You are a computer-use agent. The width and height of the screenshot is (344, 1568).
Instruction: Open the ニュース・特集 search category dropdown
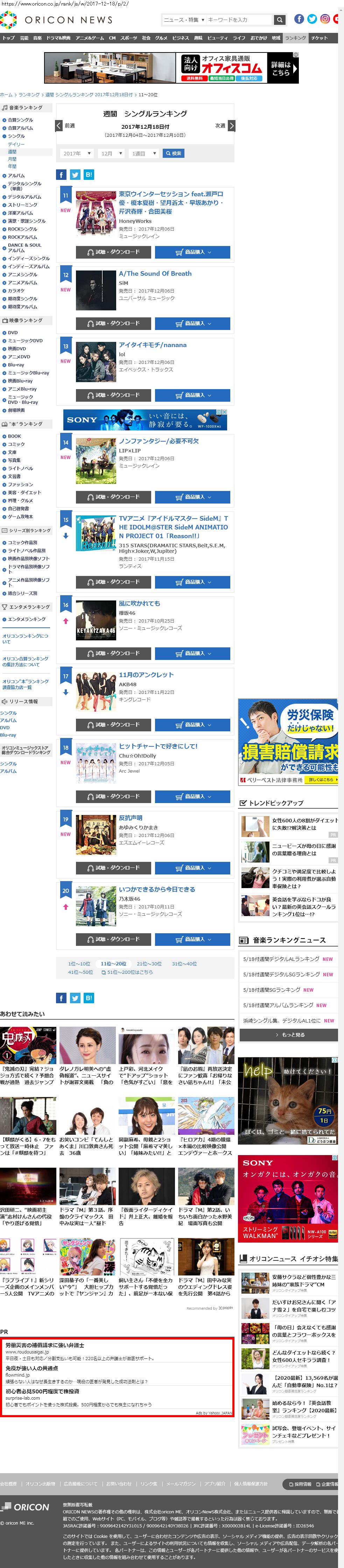click(x=183, y=20)
